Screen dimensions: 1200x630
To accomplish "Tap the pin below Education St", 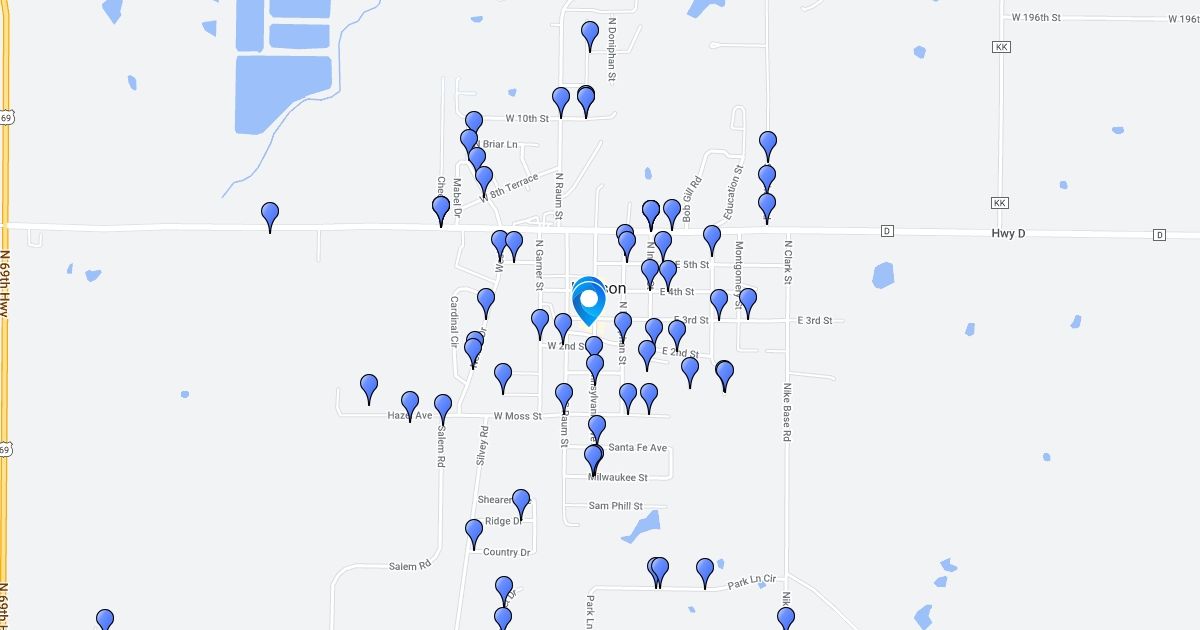I will 712,238.
